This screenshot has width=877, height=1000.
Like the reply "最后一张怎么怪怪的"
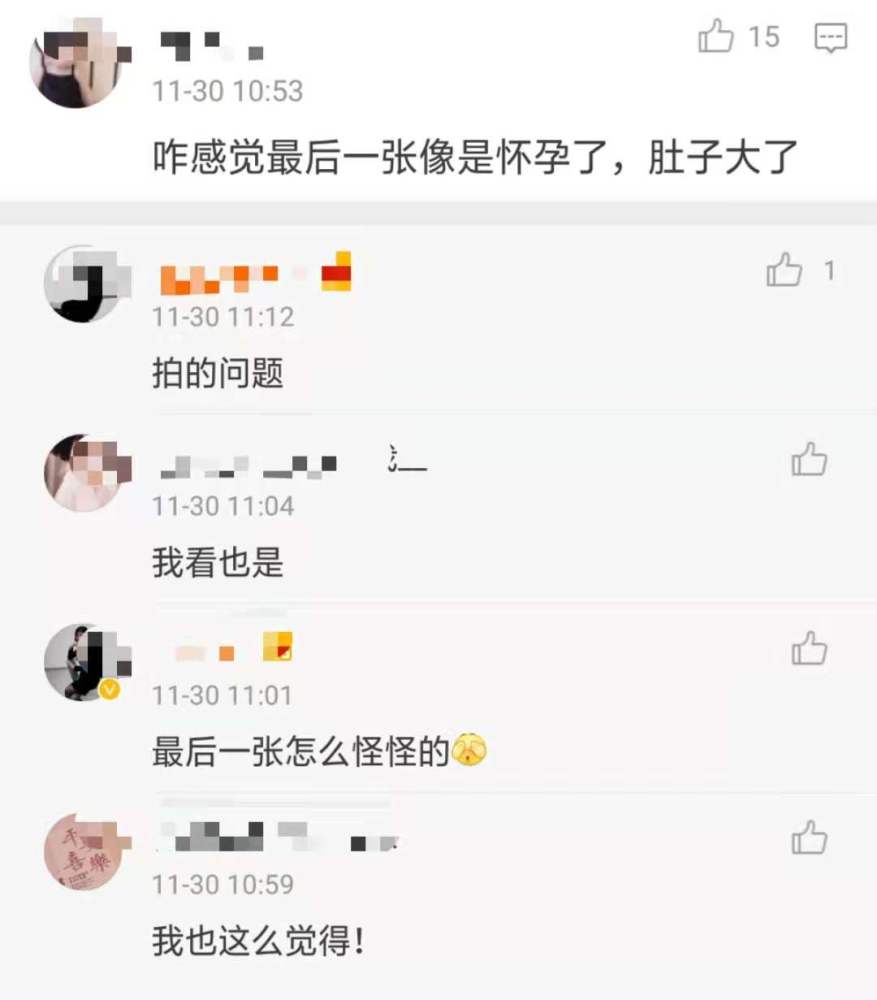click(809, 649)
